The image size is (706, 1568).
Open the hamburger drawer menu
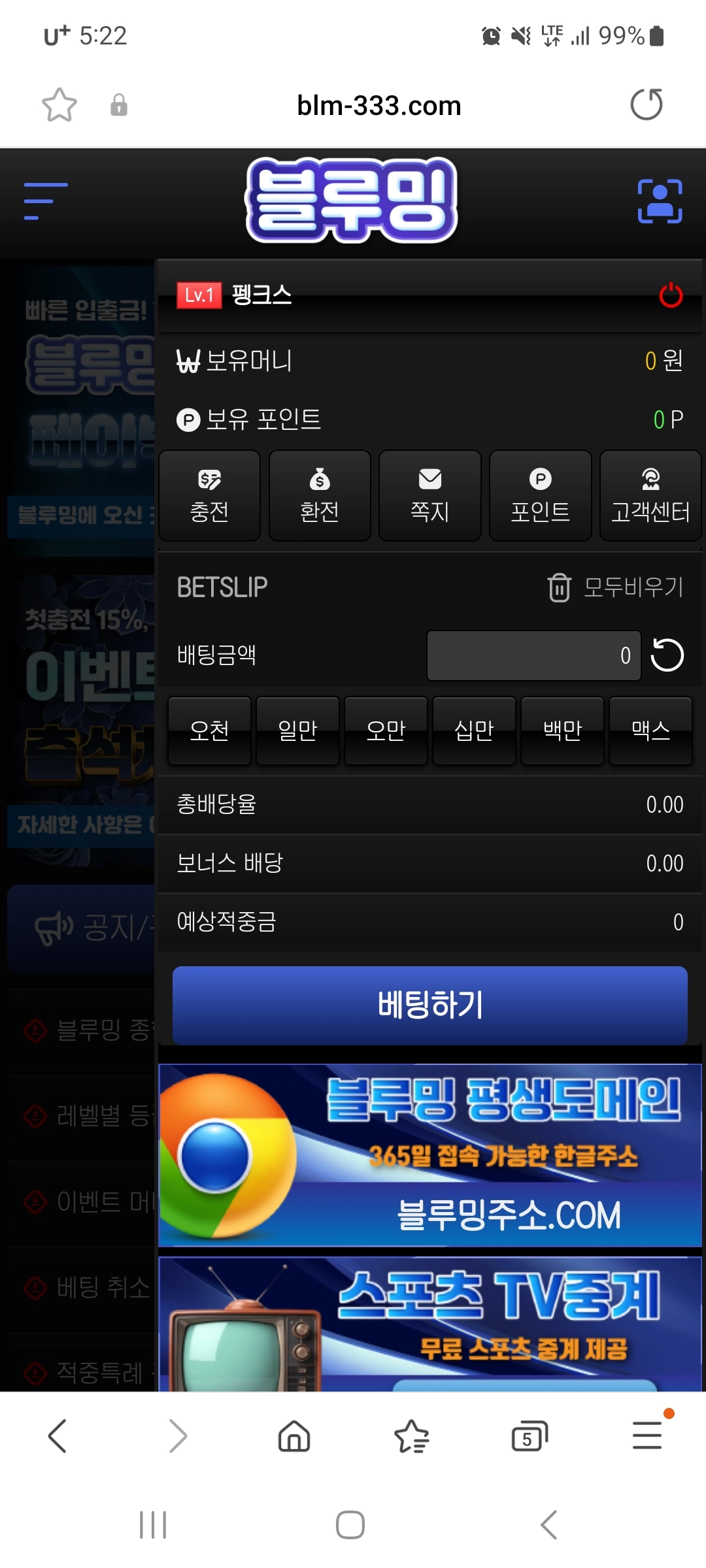45,201
